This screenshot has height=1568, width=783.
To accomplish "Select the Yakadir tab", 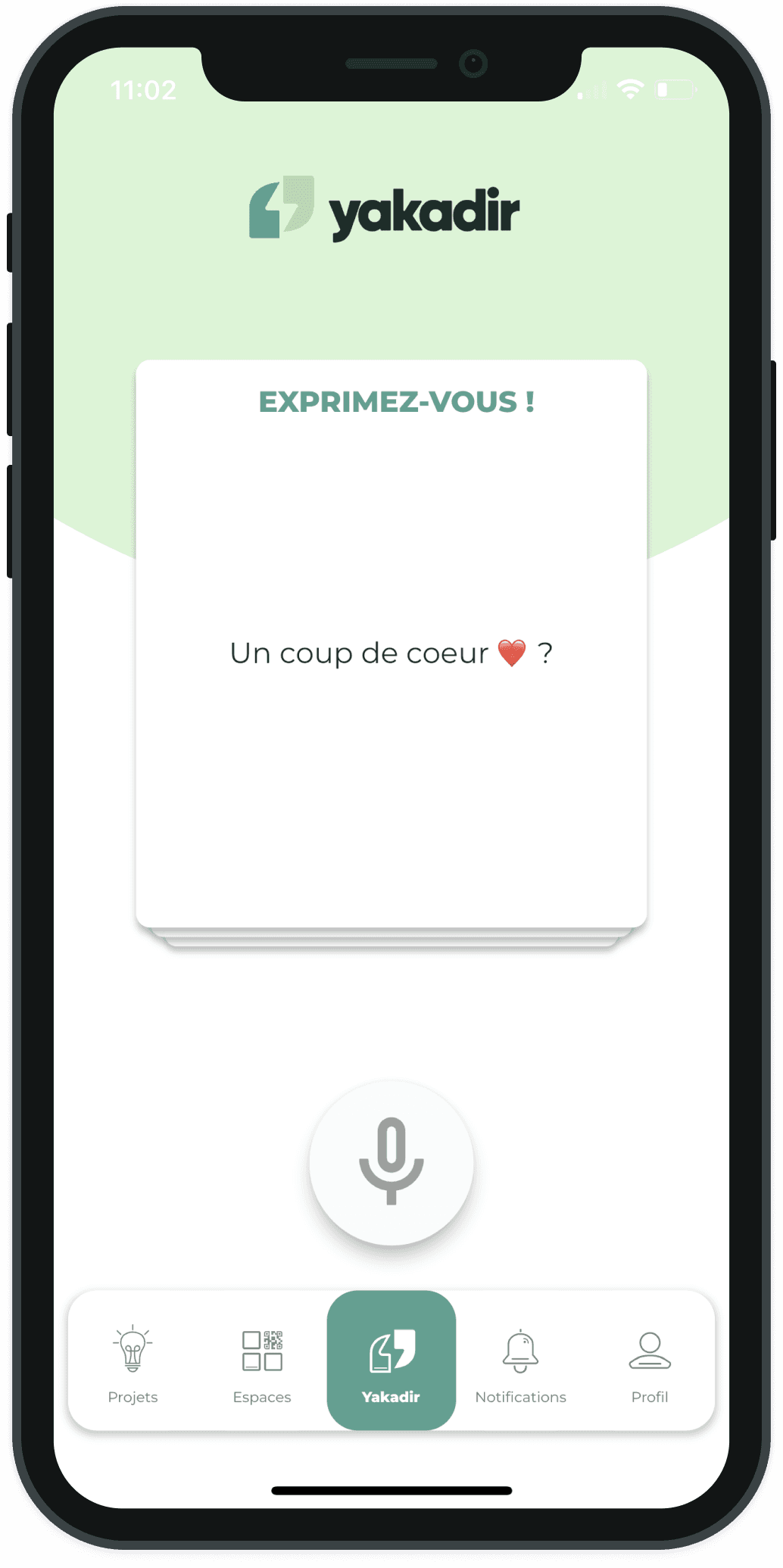I will coord(391,1361).
